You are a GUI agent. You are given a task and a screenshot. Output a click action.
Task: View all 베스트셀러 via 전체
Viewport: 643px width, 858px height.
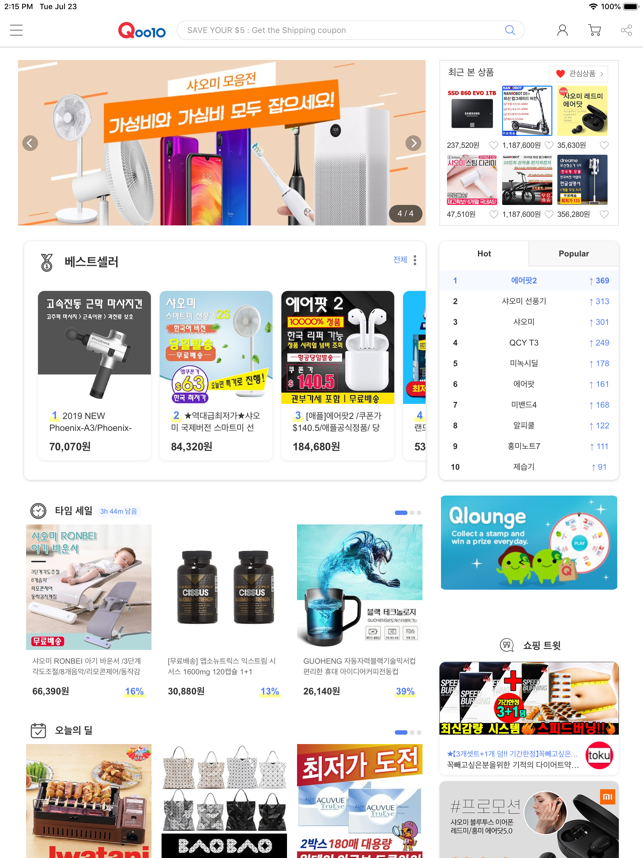point(400,260)
